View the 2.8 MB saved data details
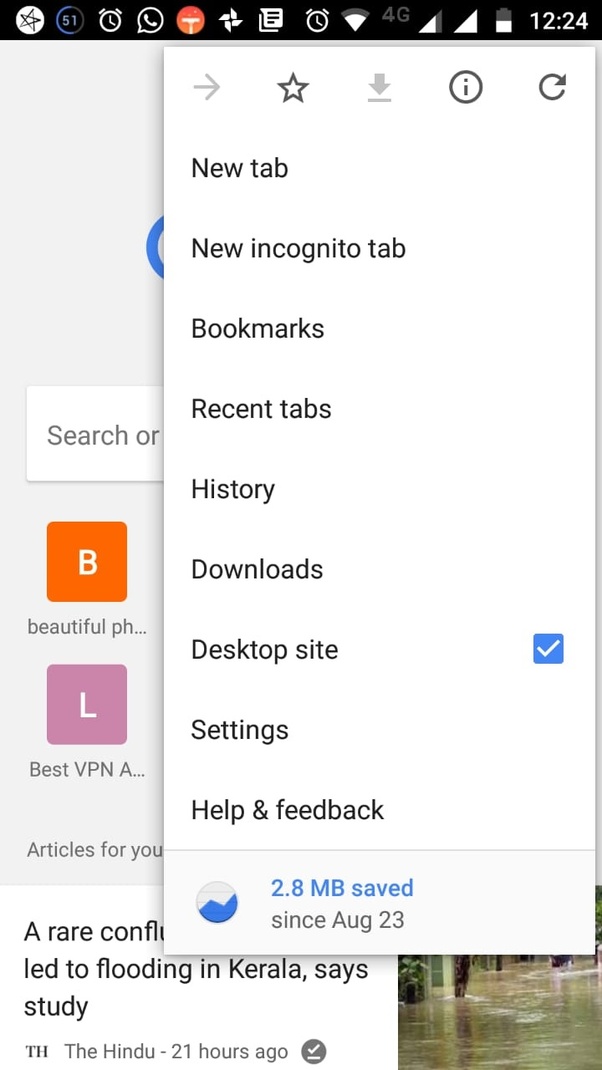This screenshot has height=1070, width=602. click(340, 903)
